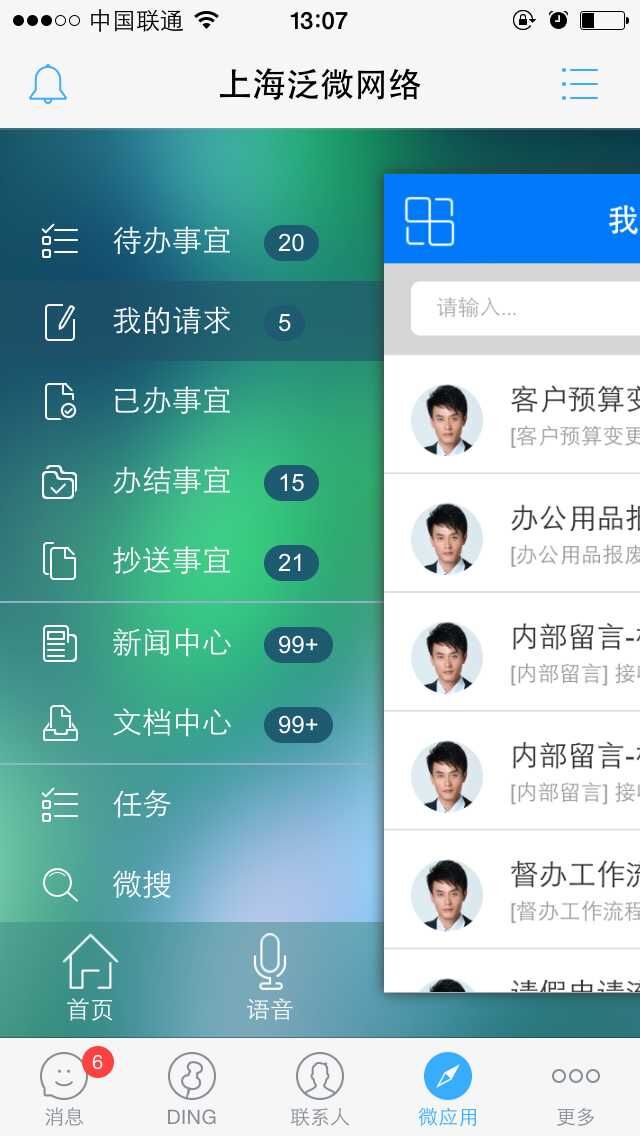This screenshot has height=1136, width=640.
Task: Select 我的请求 in the side menu
Action: click(172, 322)
